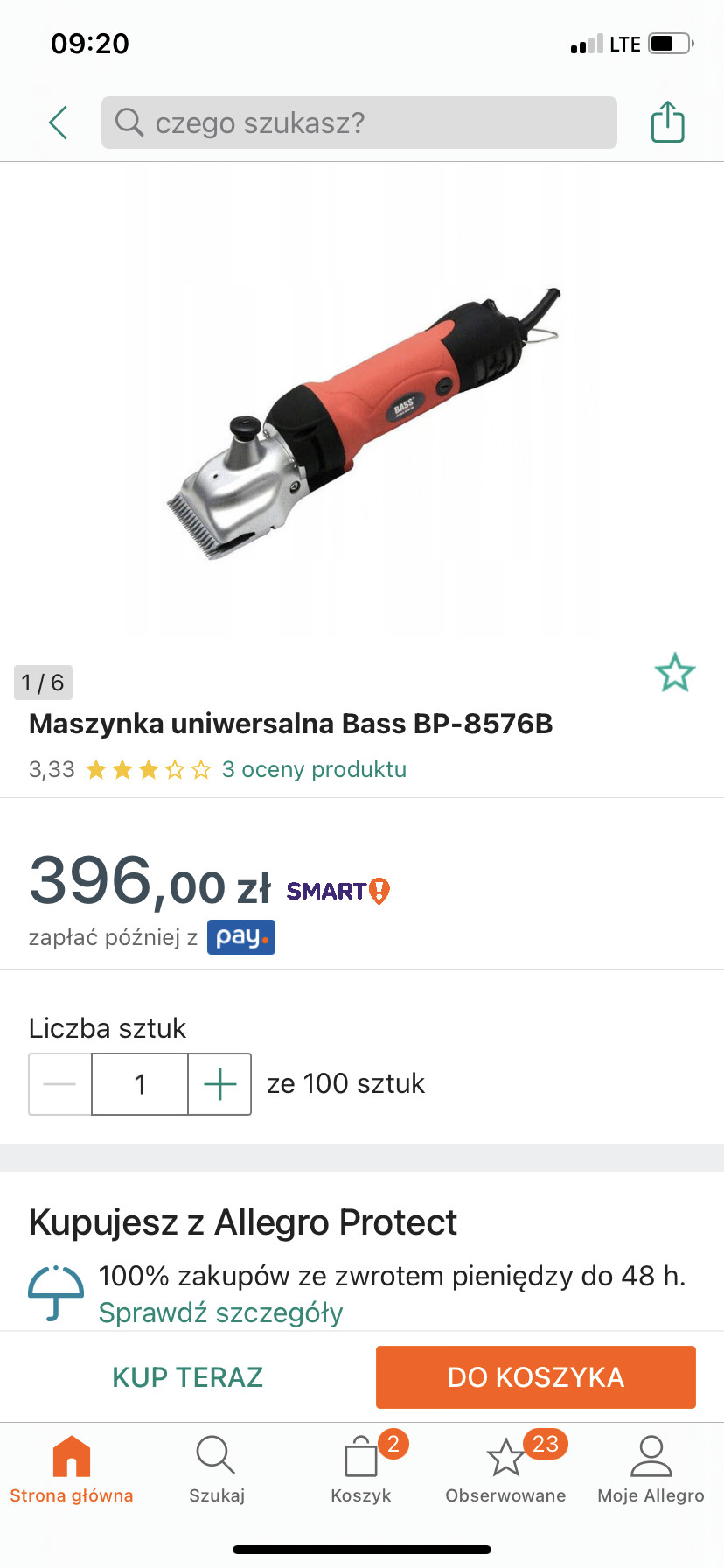Open '3 oceny produktu' reviews link
724x1568 pixels.
point(314,769)
